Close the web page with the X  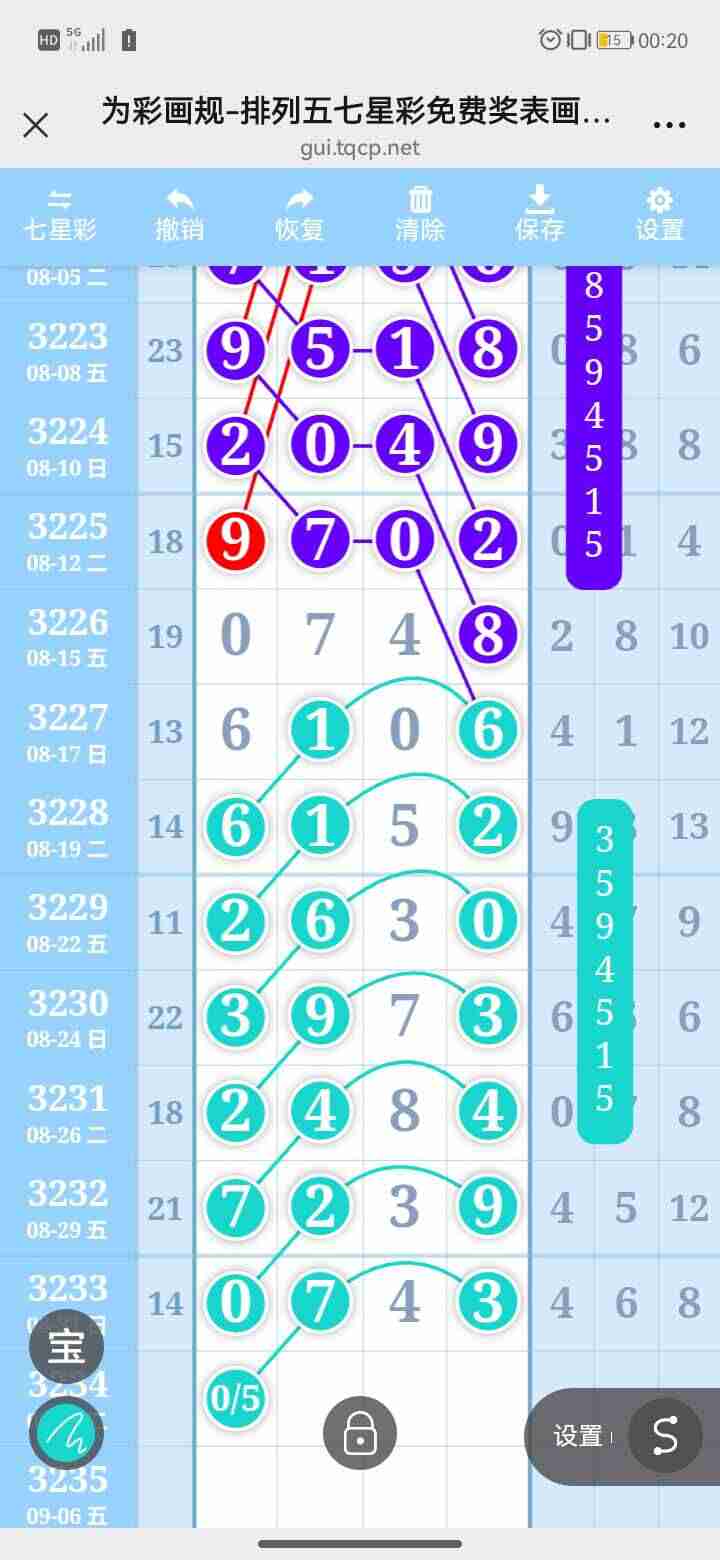tap(36, 126)
